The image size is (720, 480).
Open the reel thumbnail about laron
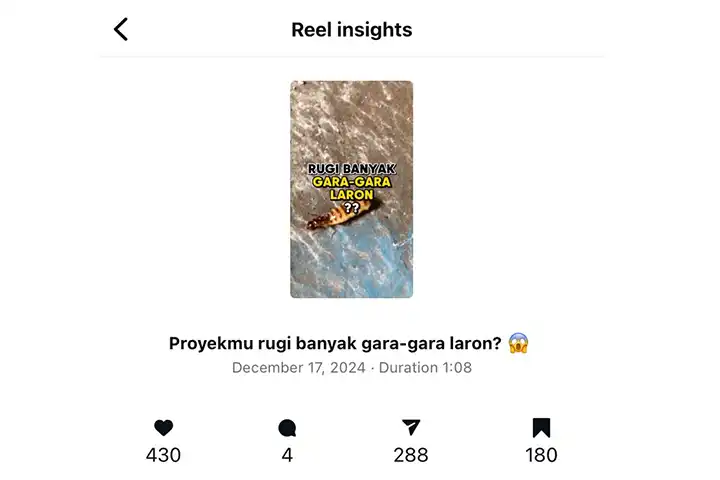351,189
